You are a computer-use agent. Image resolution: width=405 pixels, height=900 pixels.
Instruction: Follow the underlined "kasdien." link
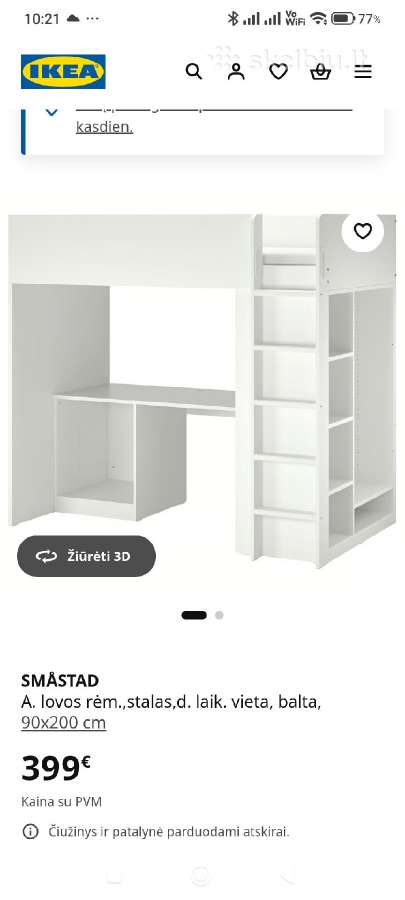(104, 127)
